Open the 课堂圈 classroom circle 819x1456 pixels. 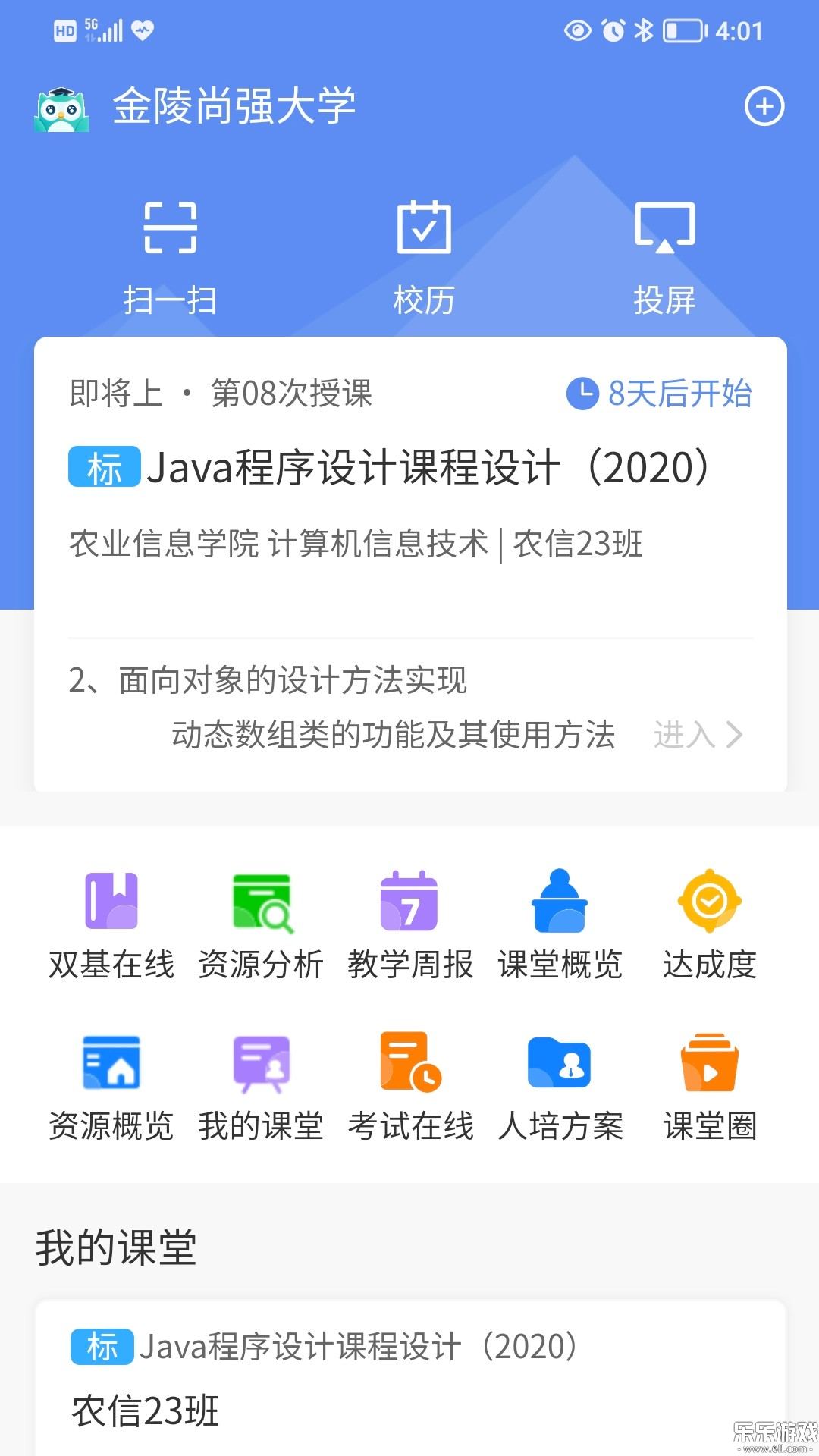[708, 1086]
